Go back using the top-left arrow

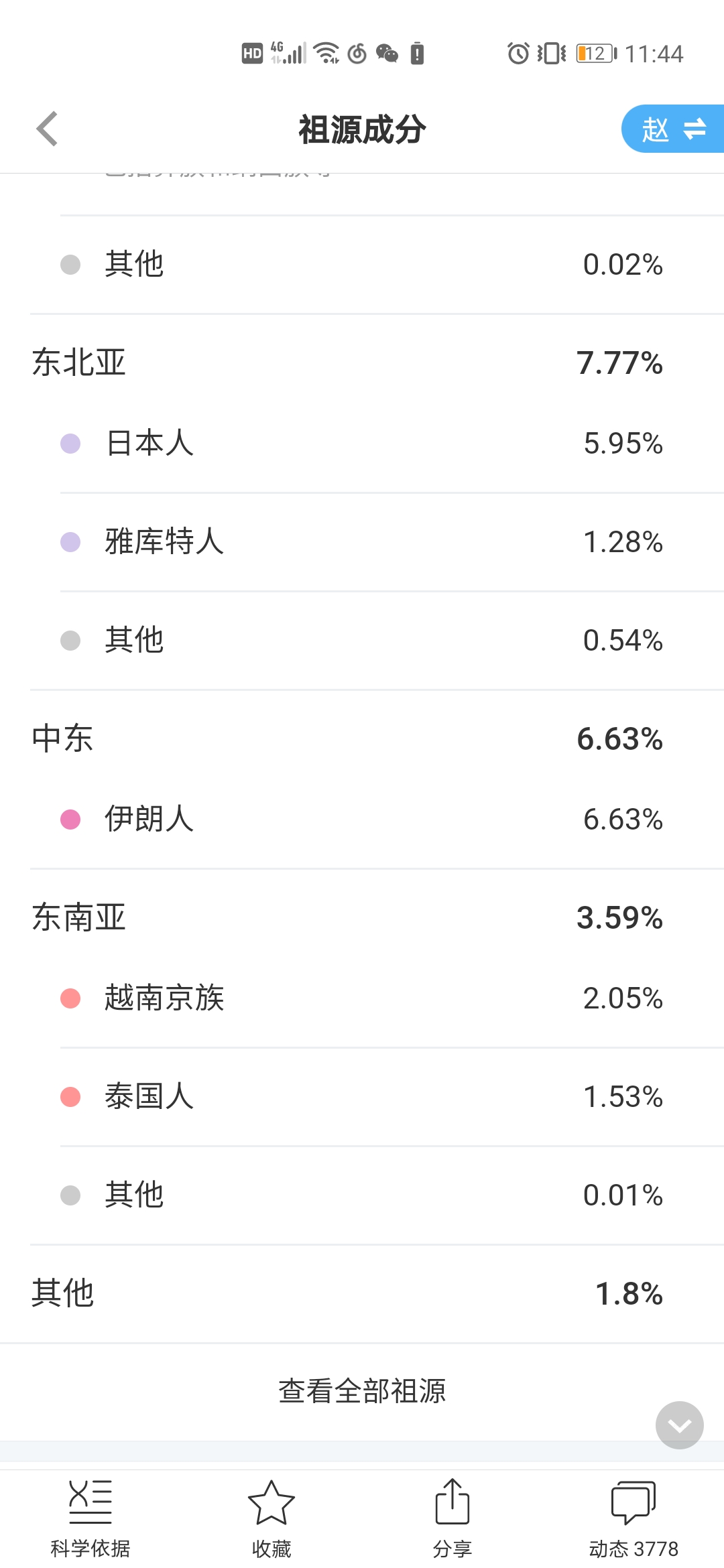(47, 129)
